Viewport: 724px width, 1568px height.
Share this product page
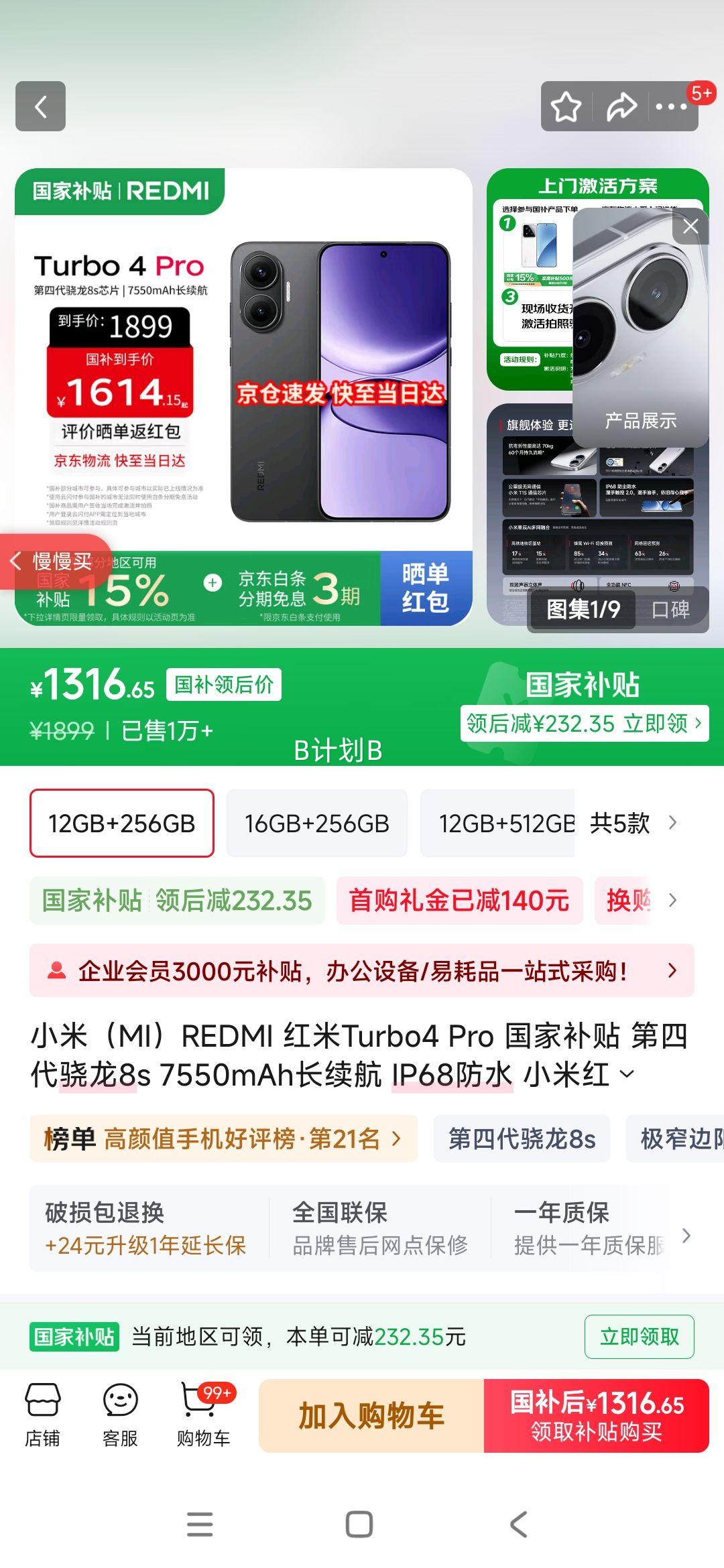pos(621,107)
